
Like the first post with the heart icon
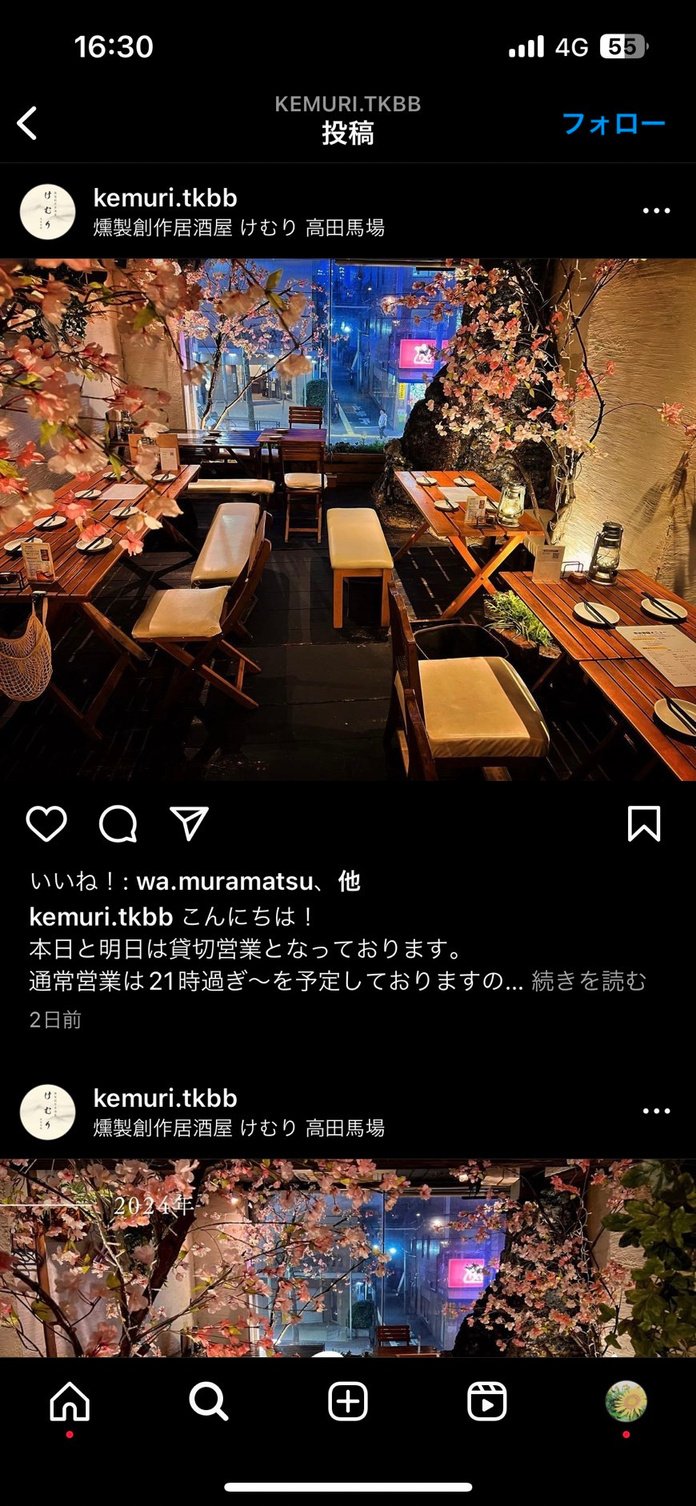pos(46,824)
